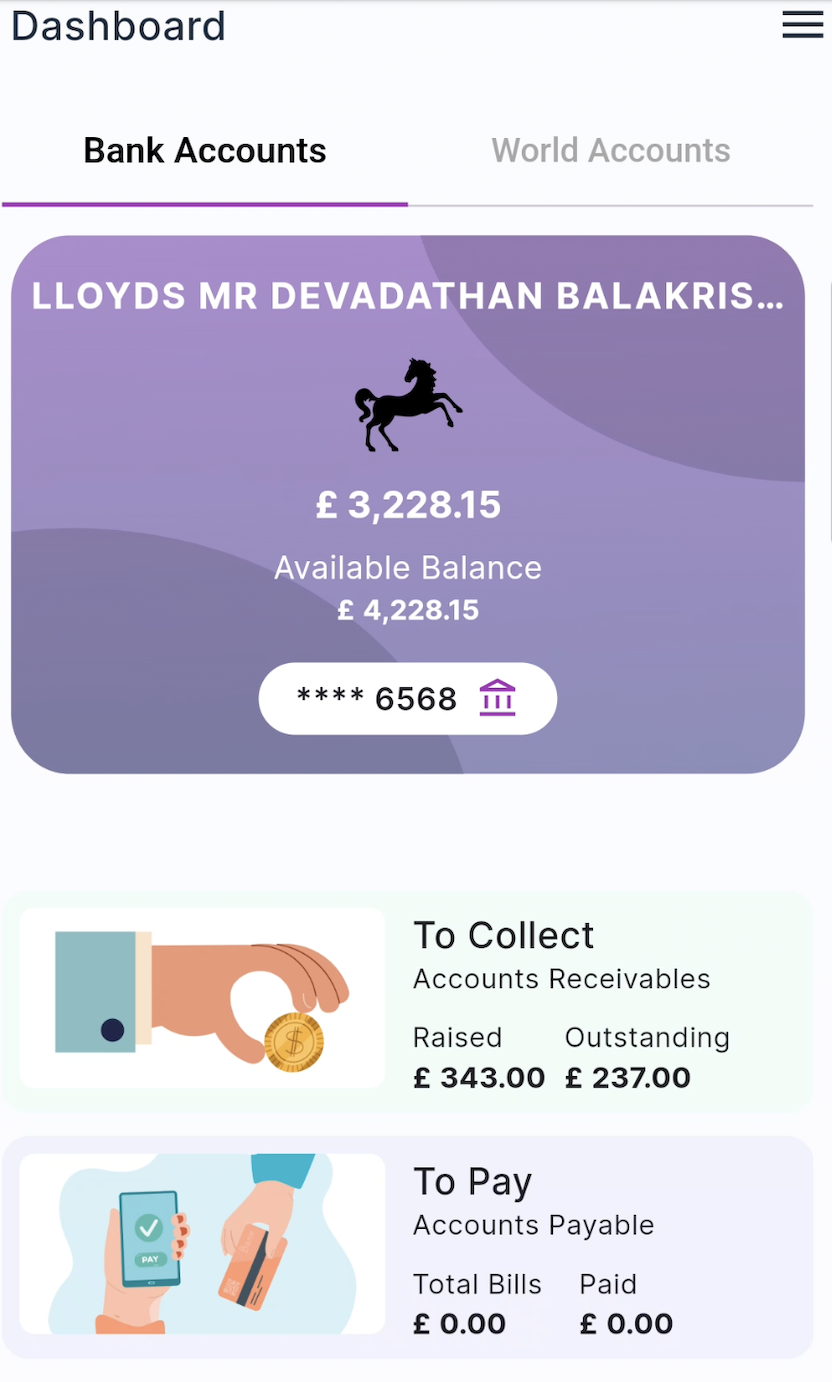Select the To Pay mobile payment illustration
The image size is (832, 1382).
[201, 1243]
